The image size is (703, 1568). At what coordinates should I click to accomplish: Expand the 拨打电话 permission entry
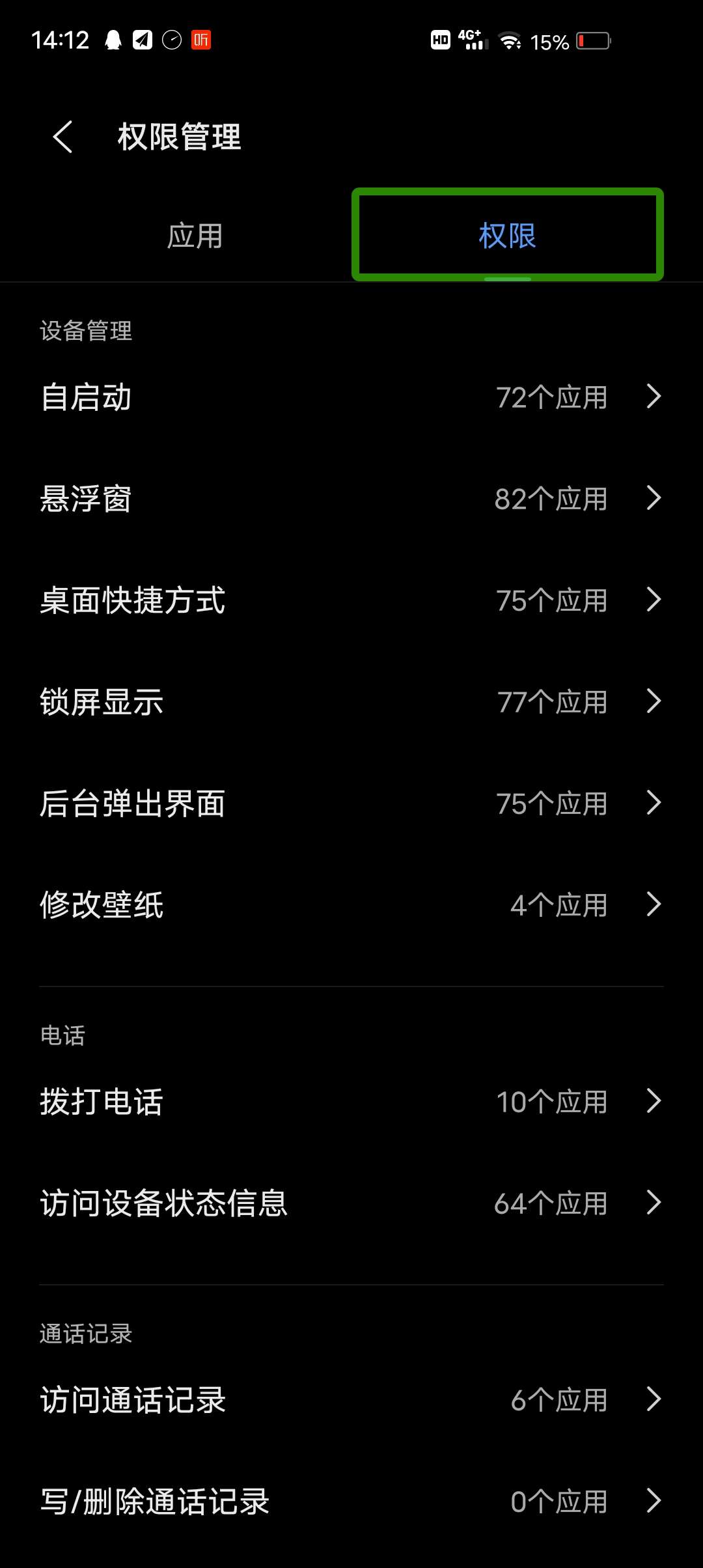351,1102
